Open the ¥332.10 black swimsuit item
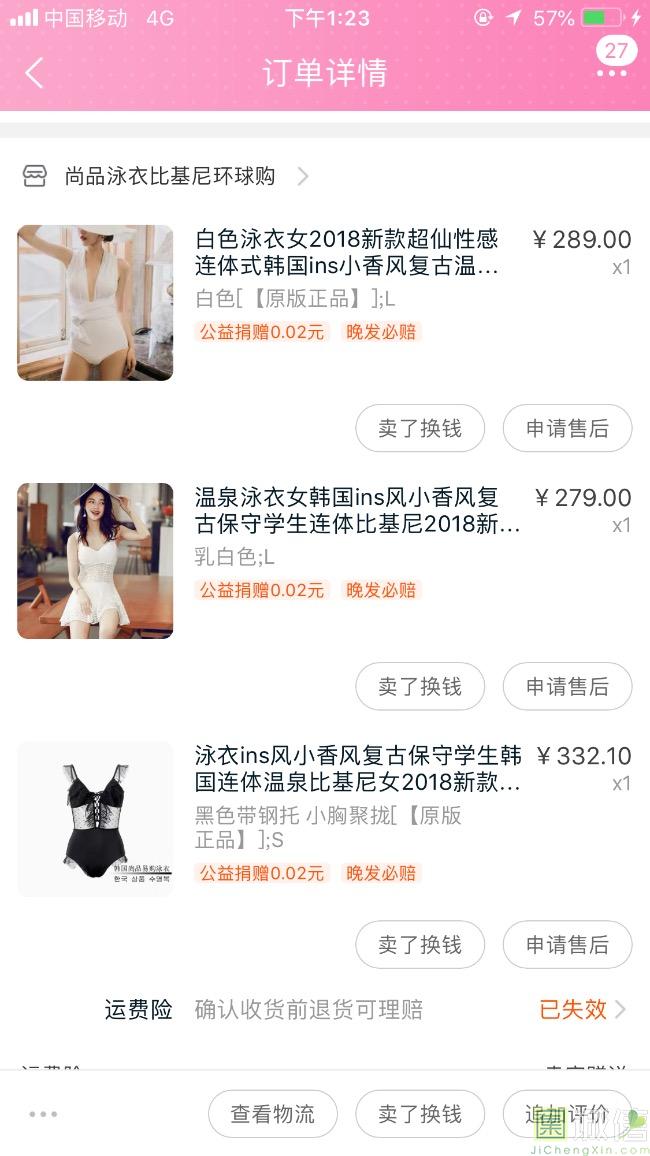 coord(345,769)
